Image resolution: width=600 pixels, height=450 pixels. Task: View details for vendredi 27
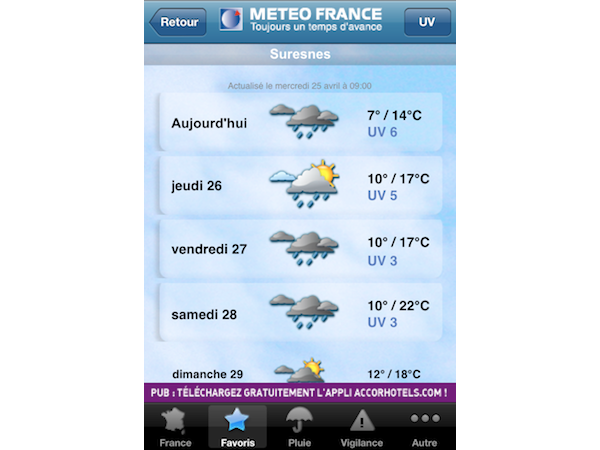(300, 249)
